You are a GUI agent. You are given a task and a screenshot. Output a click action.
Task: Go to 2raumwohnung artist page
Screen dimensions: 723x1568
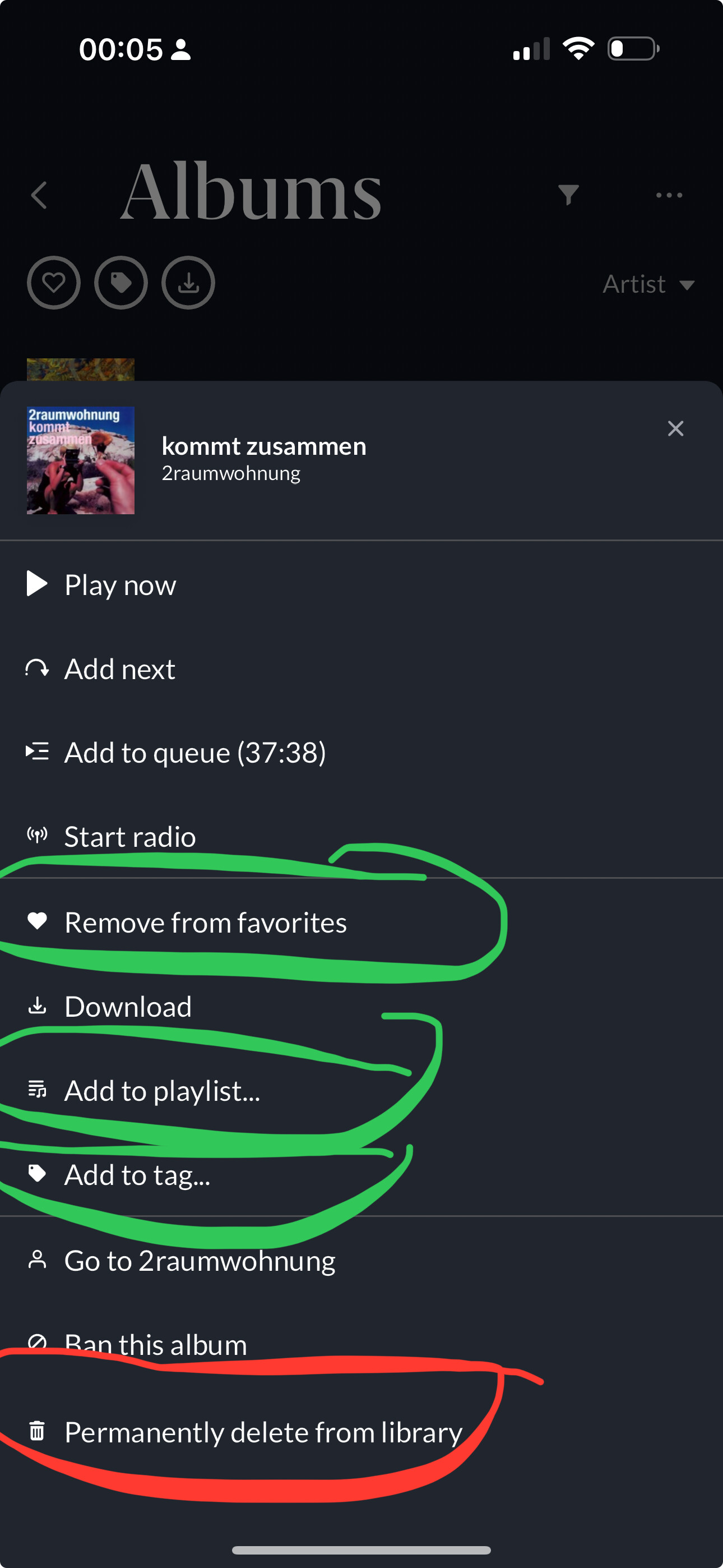click(x=361, y=1260)
